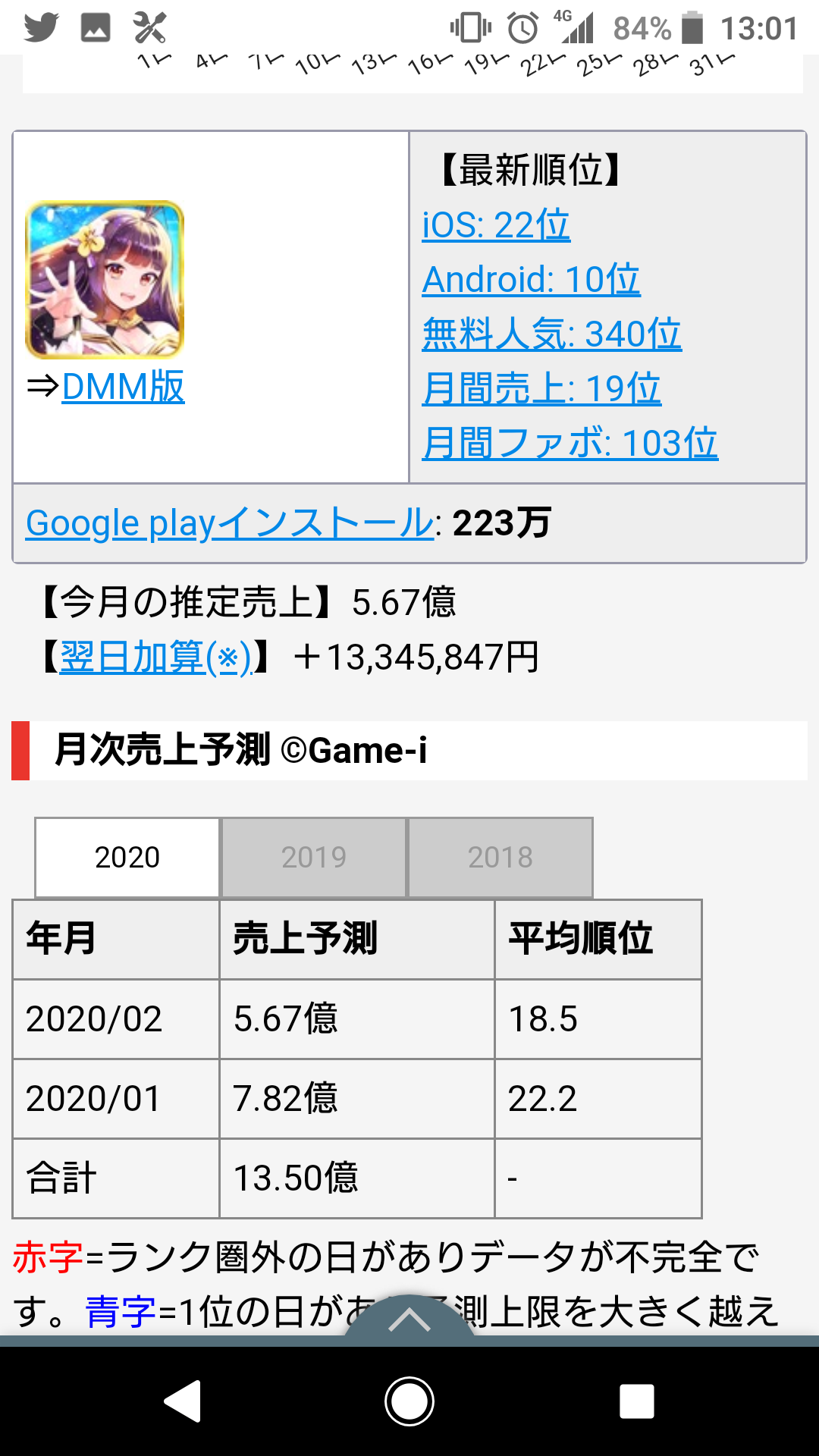Viewport: 819px width, 1456px height.
Task: Select the 2020 tab
Action: (127, 858)
